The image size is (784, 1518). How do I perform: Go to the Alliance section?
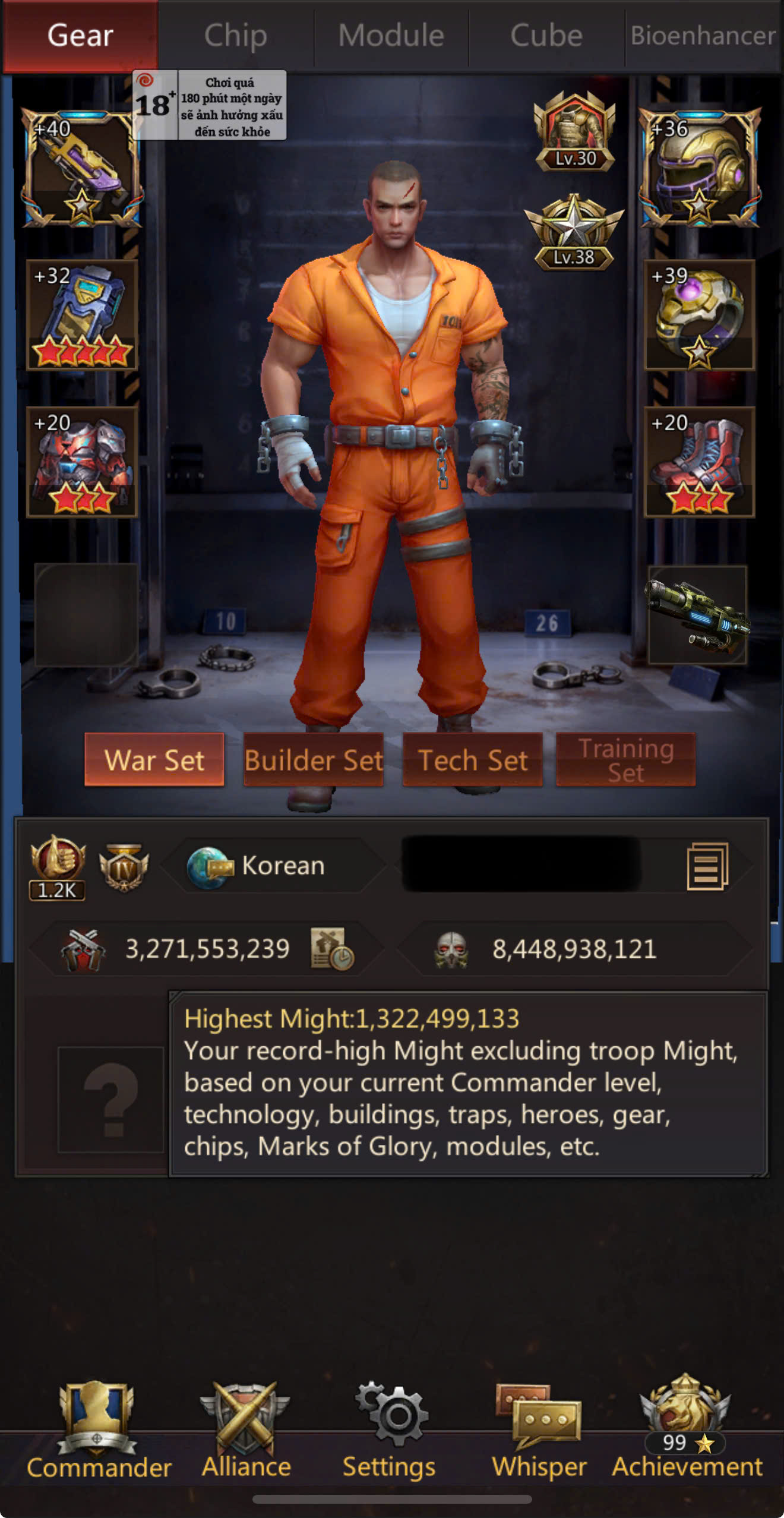(x=246, y=1432)
